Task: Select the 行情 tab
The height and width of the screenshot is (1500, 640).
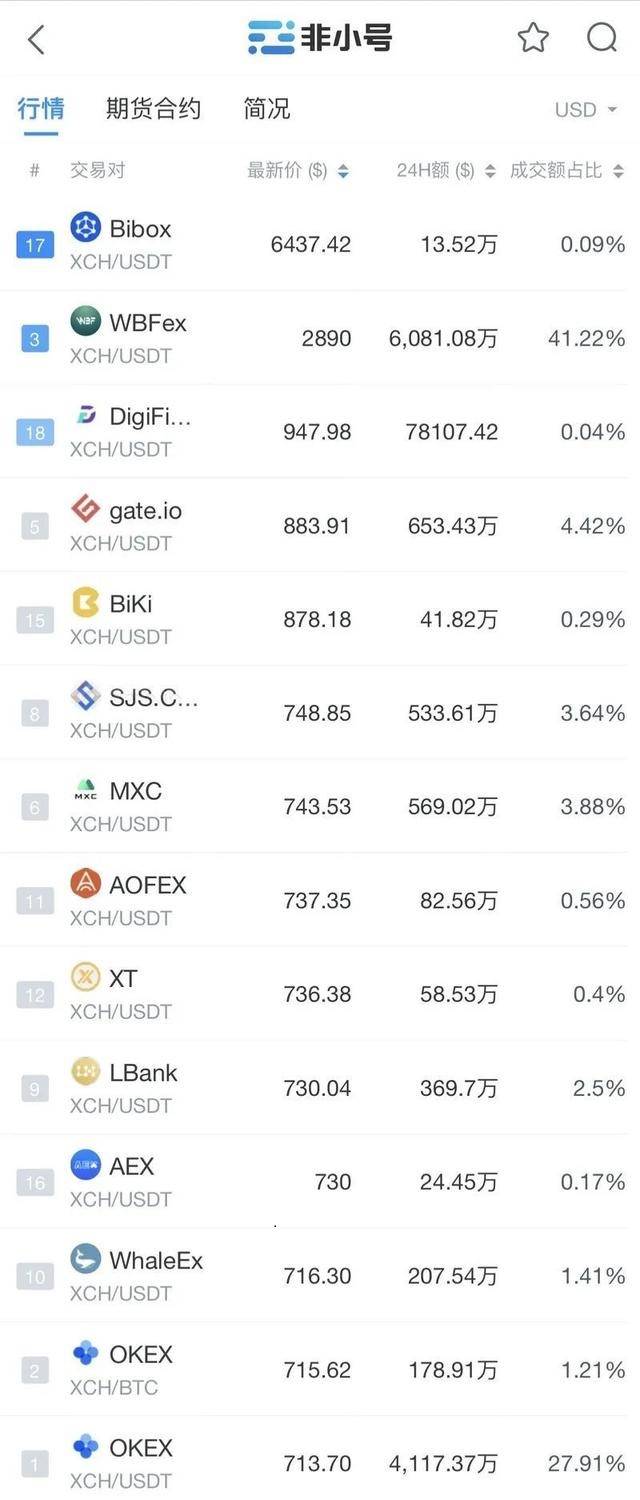Action: pos(41,109)
